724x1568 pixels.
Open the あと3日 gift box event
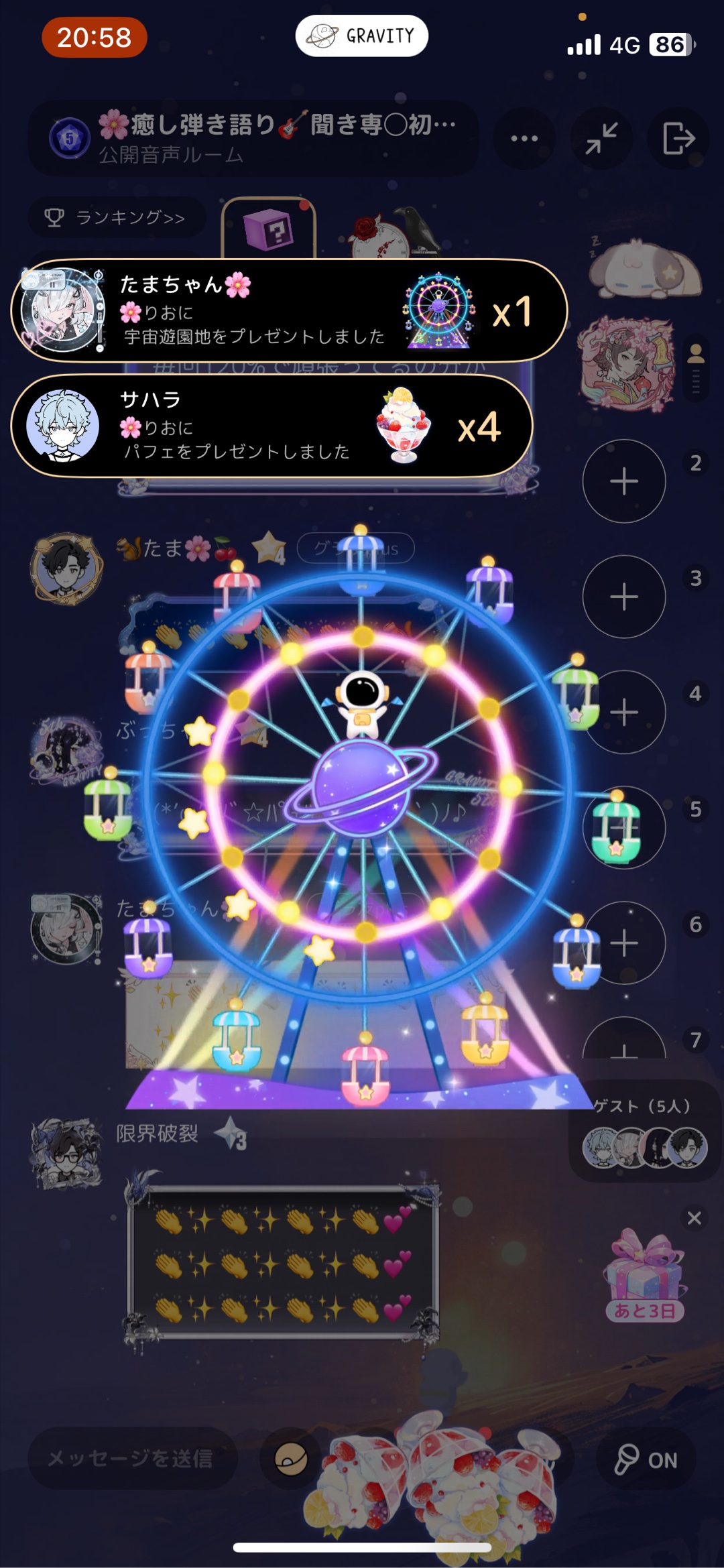[644, 1275]
